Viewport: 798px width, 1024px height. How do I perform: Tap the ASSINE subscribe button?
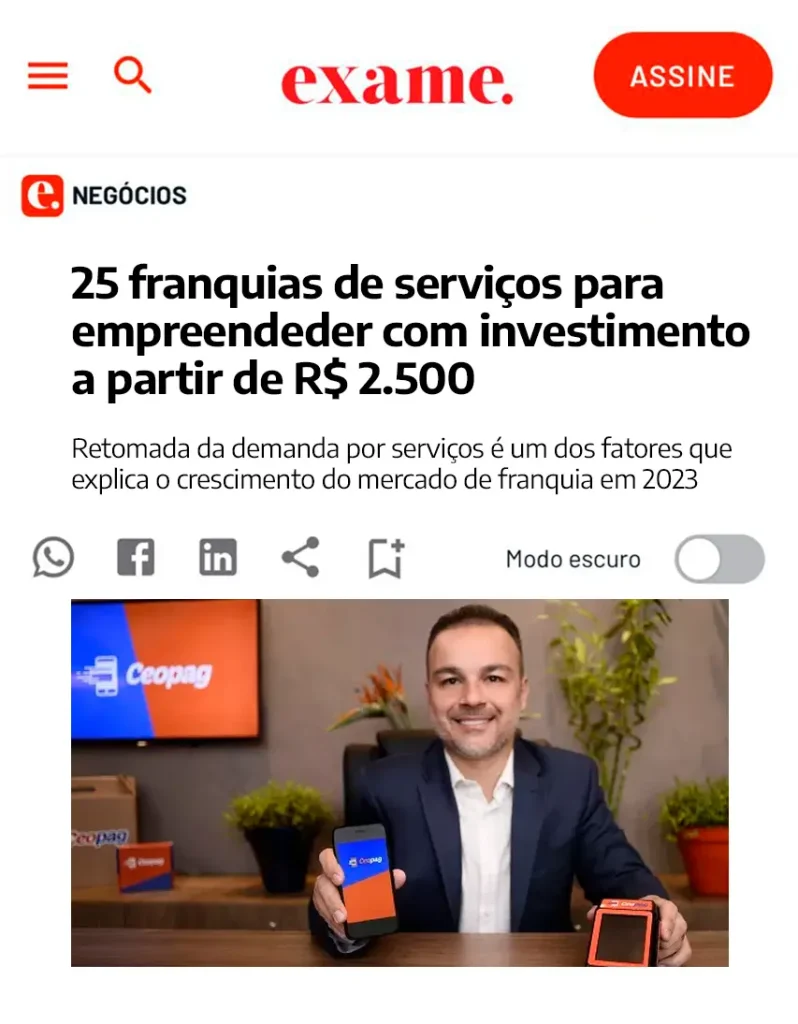click(x=683, y=76)
